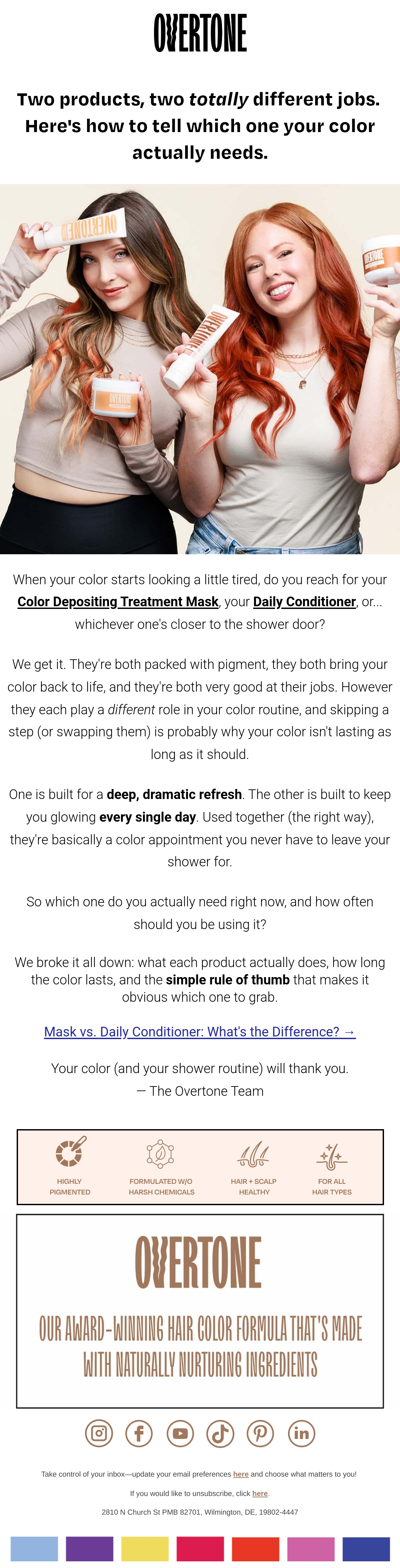This screenshot has width=400, height=1568.
Task: Tap the unsubscribe here link
Action: [x=260, y=1493]
